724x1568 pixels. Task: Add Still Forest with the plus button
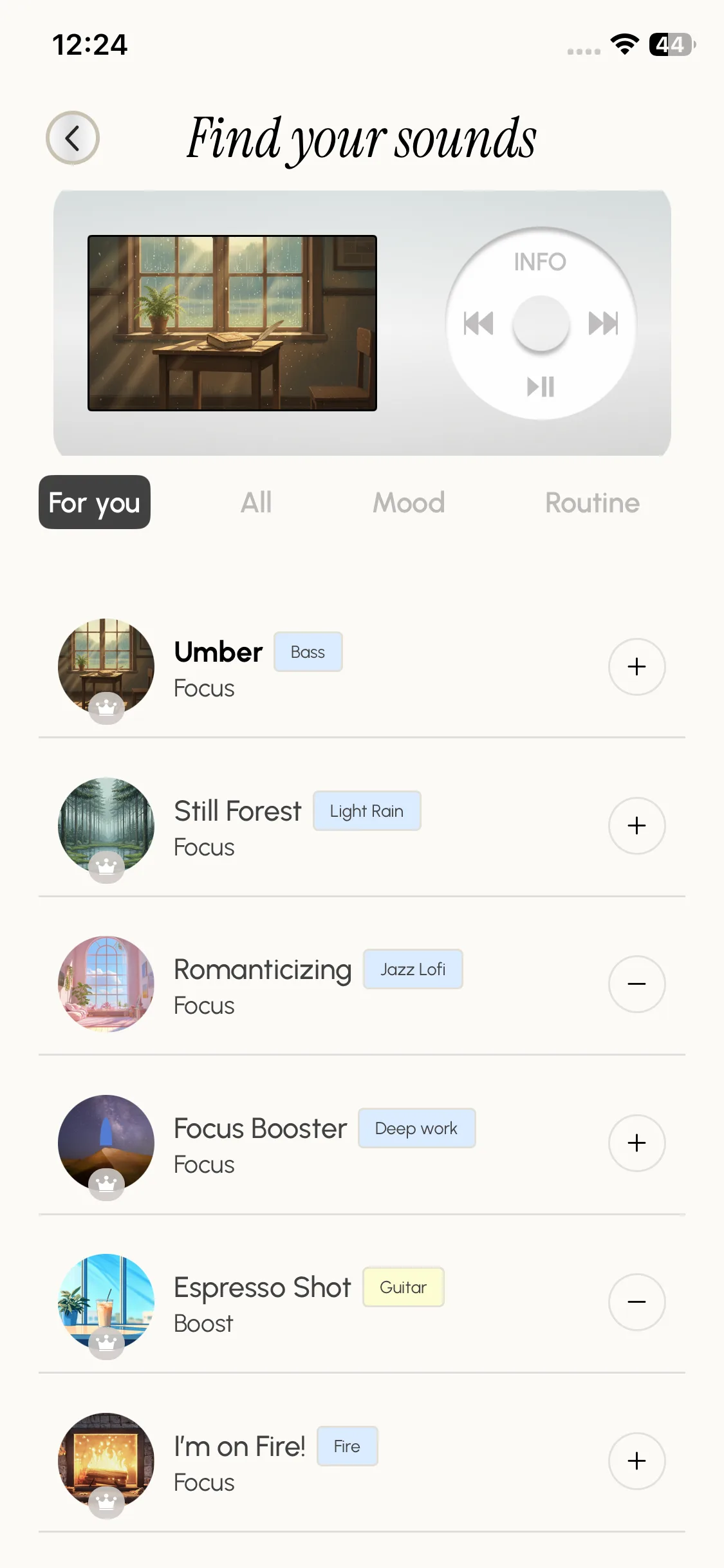tap(636, 826)
